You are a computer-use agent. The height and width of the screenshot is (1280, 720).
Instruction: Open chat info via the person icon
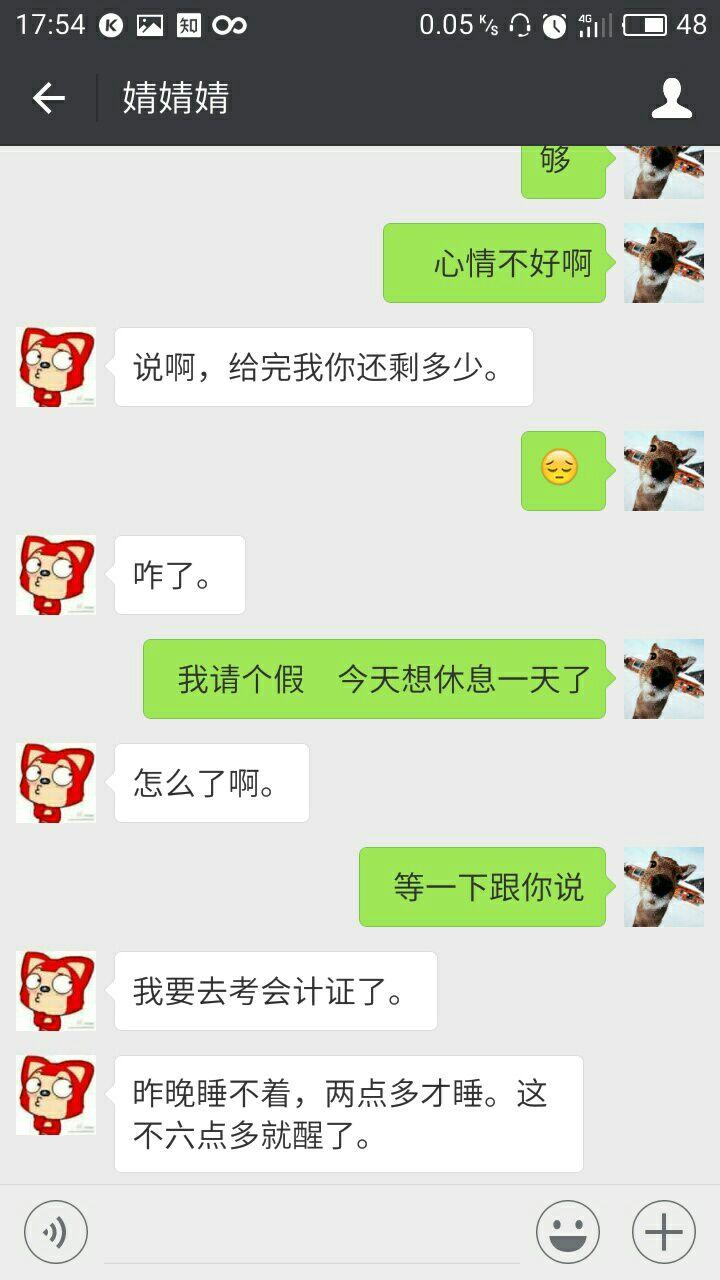pos(672,98)
